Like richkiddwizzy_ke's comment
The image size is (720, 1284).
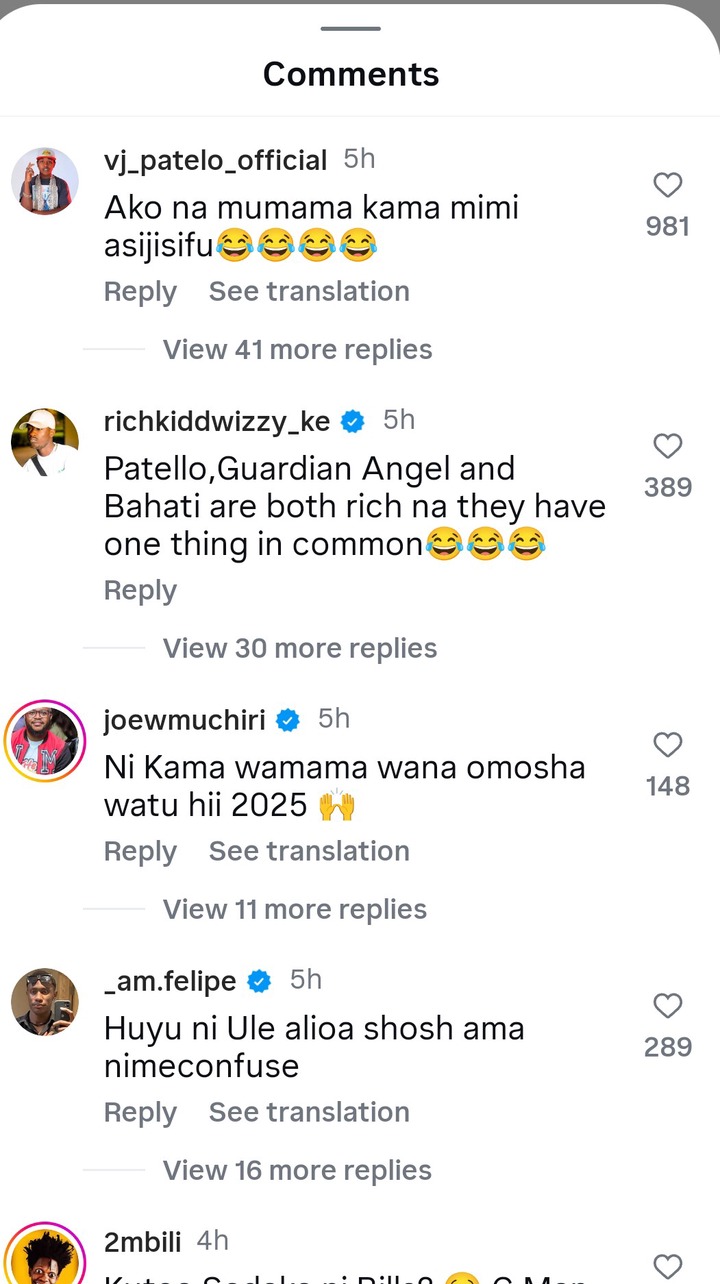pyautogui.click(x=667, y=446)
